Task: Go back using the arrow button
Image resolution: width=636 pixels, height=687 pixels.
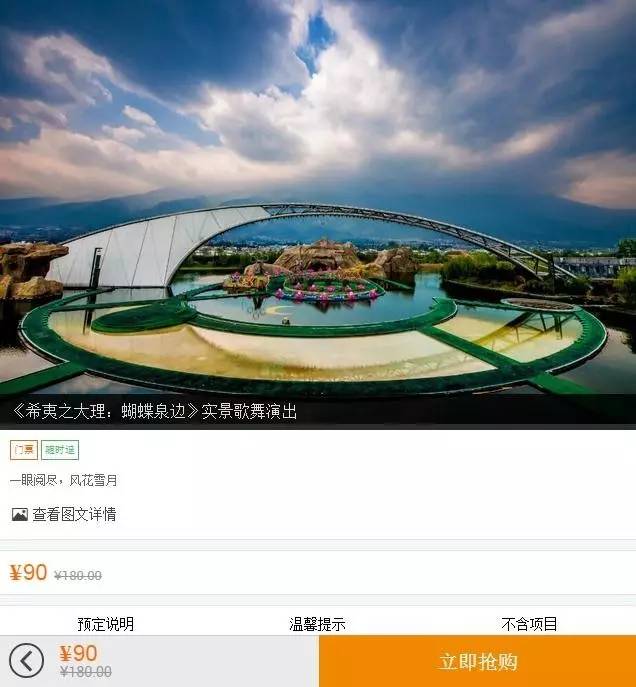Action: pyautogui.click(x=27, y=661)
